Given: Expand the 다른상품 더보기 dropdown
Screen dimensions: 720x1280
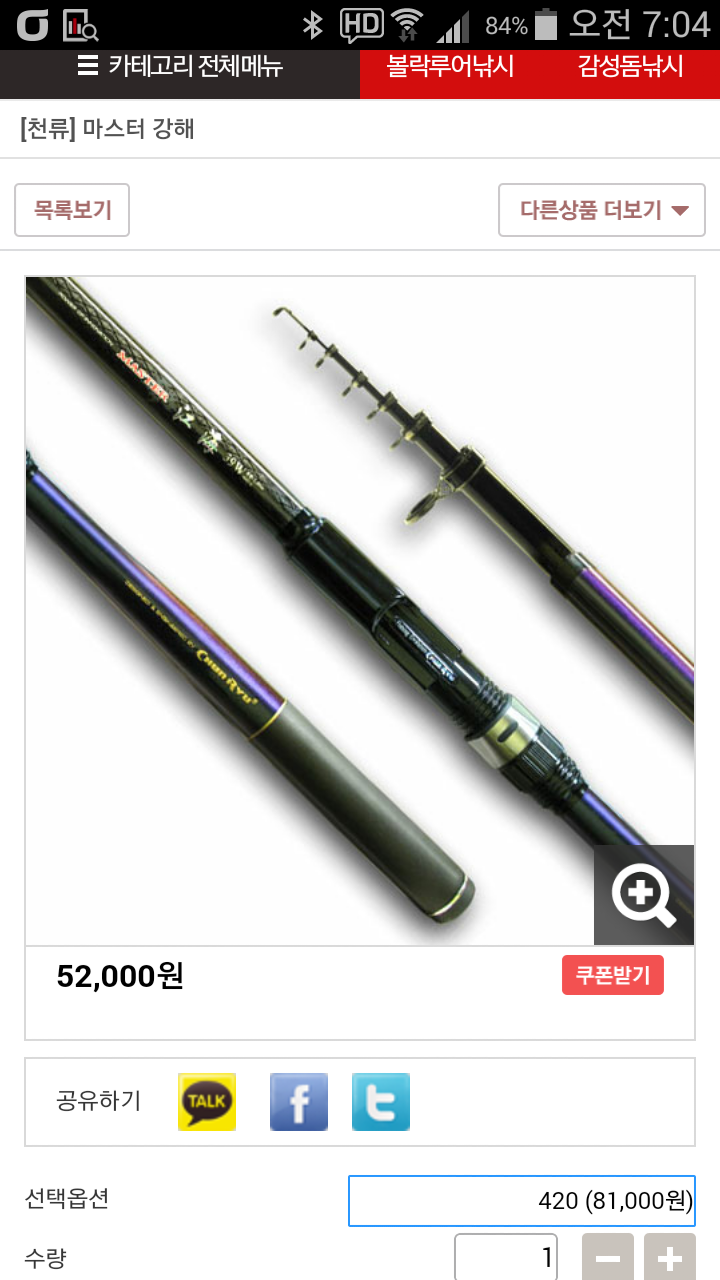Looking at the screenshot, I should point(602,210).
